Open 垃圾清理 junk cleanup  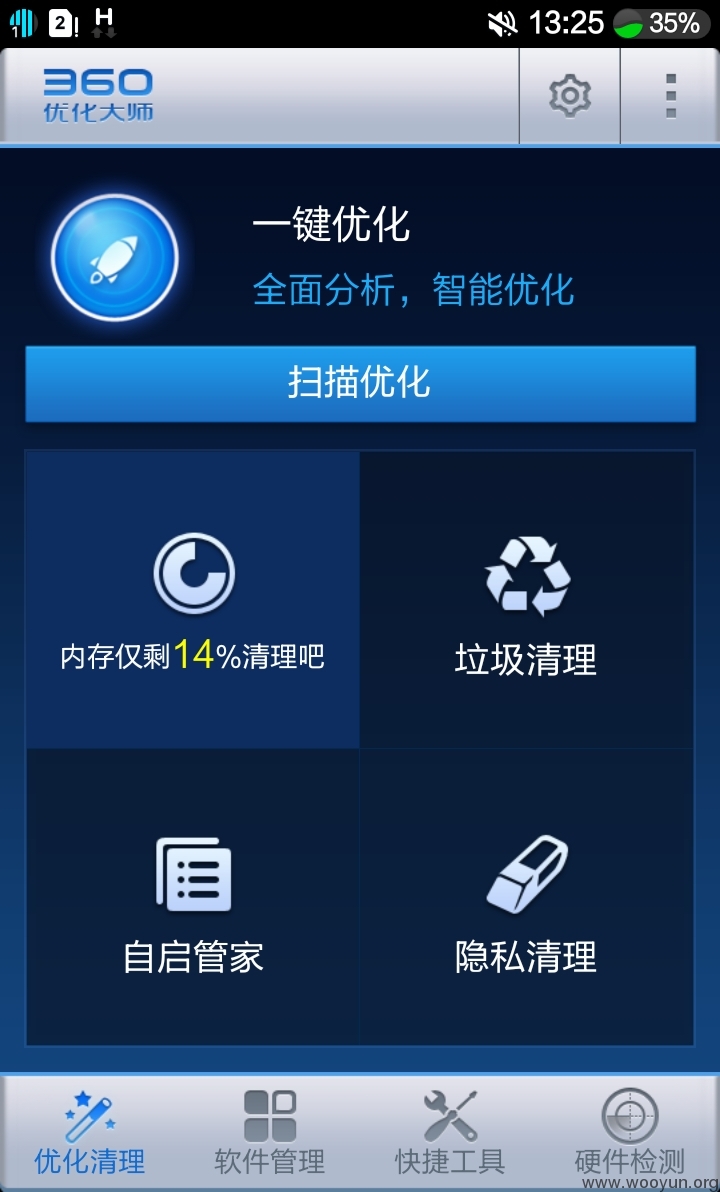tap(526, 600)
